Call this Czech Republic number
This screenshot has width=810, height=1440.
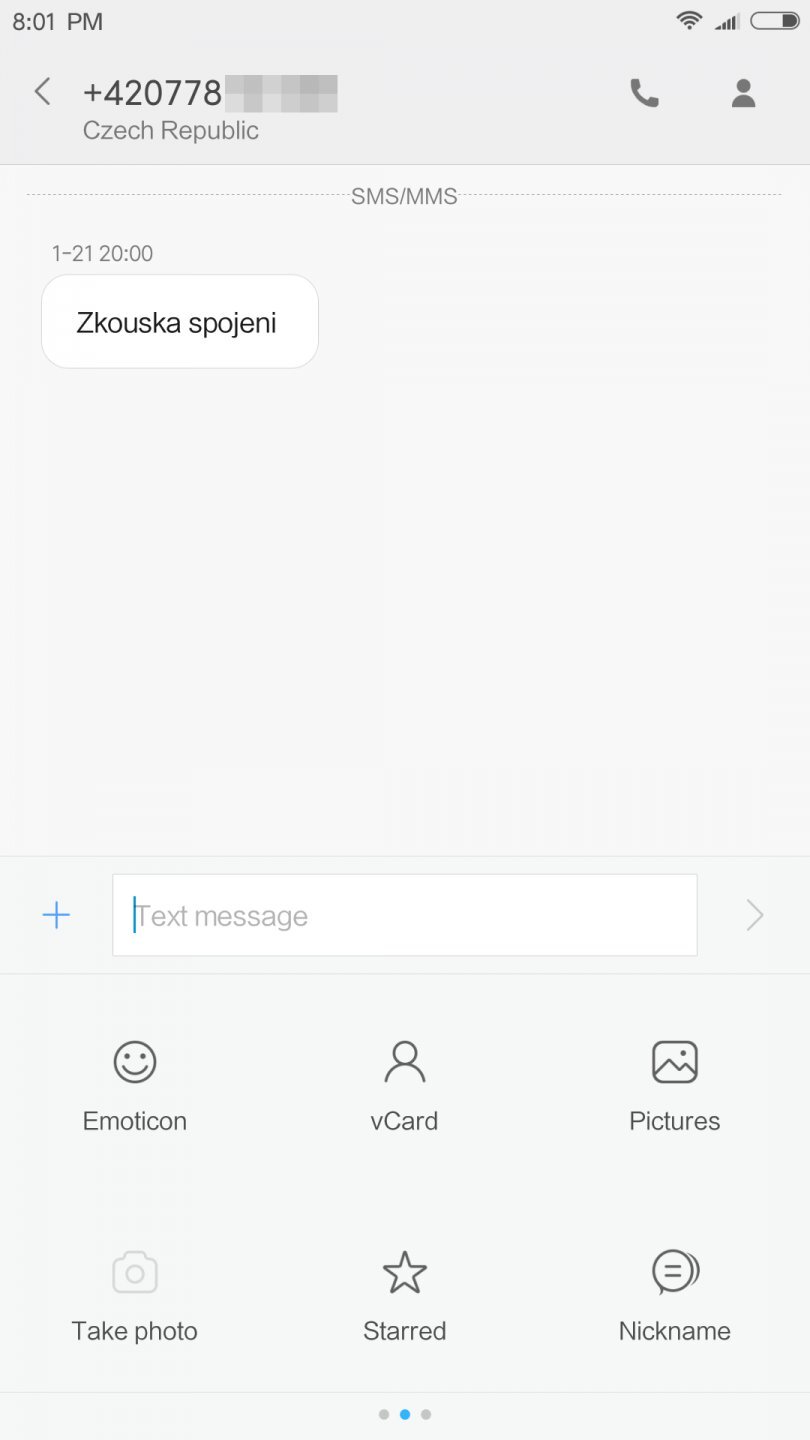(x=644, y=93)
